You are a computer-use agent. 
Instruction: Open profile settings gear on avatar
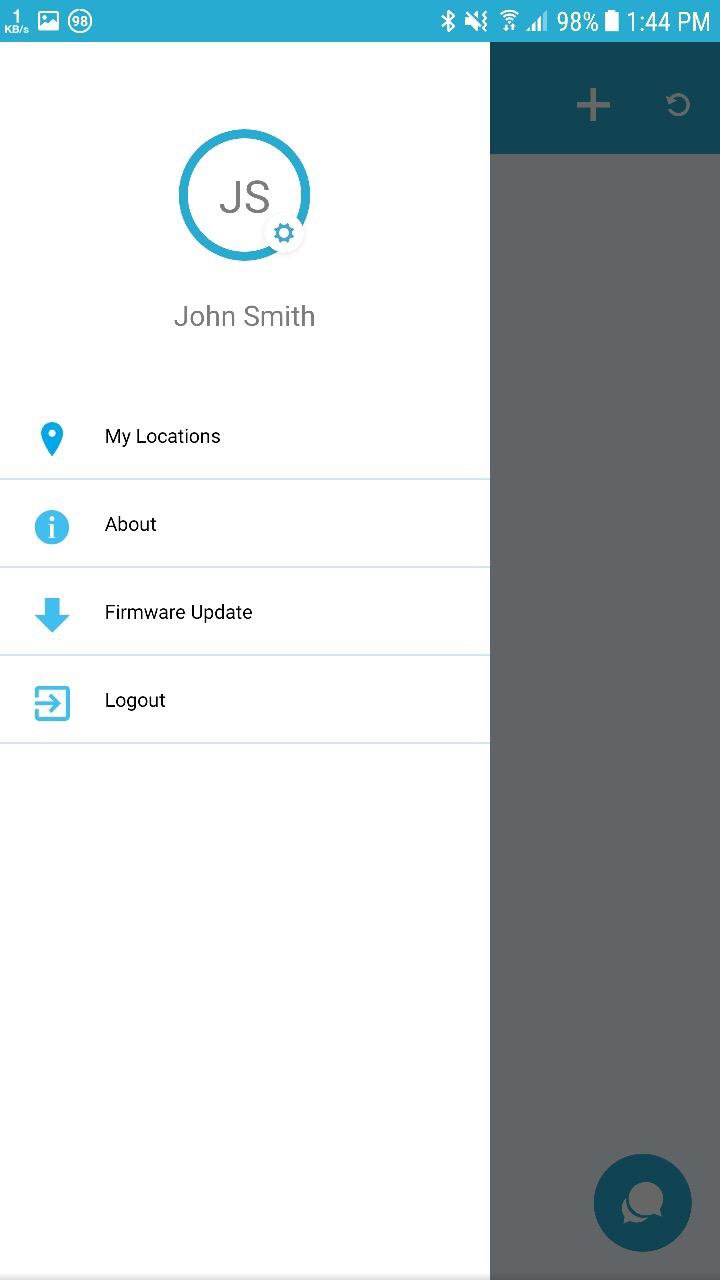284,234
